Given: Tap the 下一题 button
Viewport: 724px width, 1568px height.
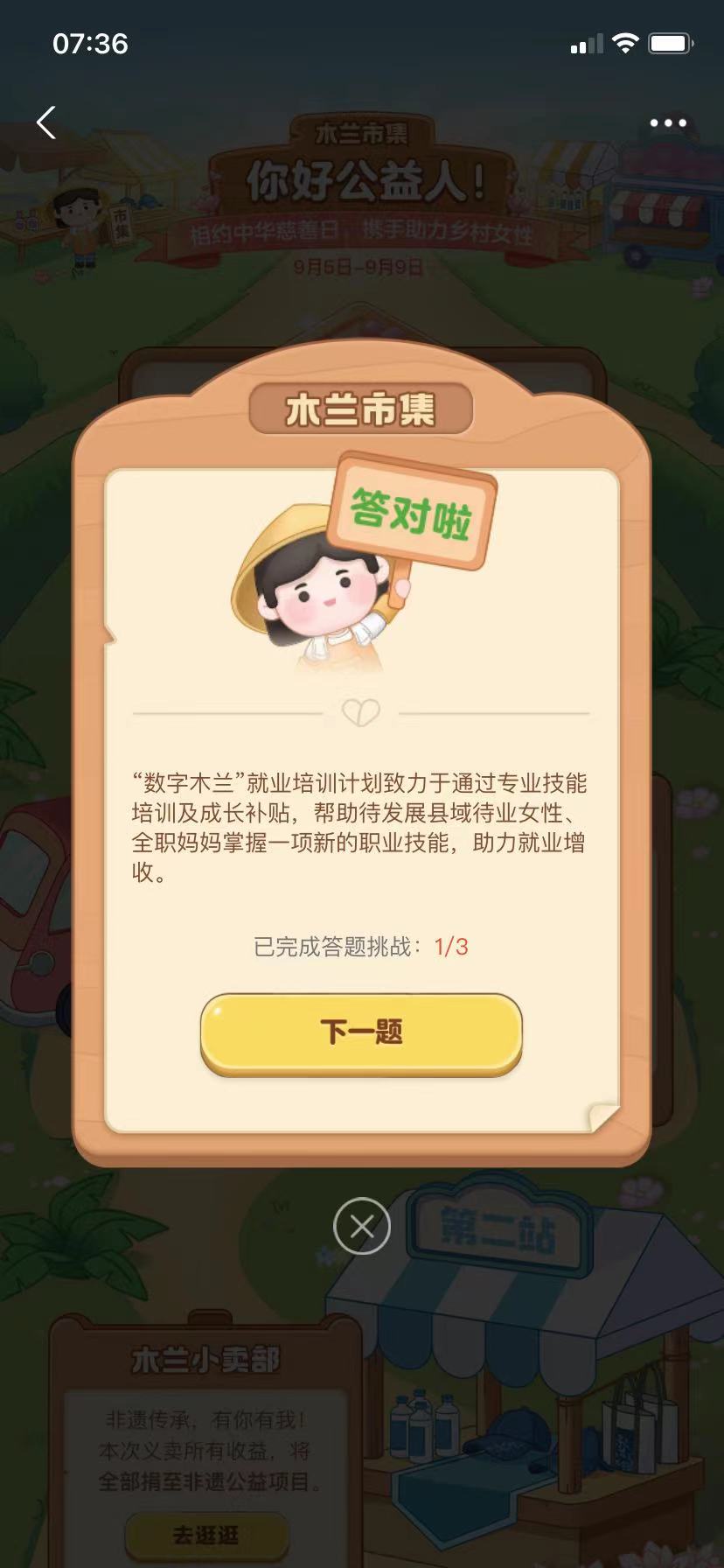Looking at the screenshot, I should [361, 1032].
